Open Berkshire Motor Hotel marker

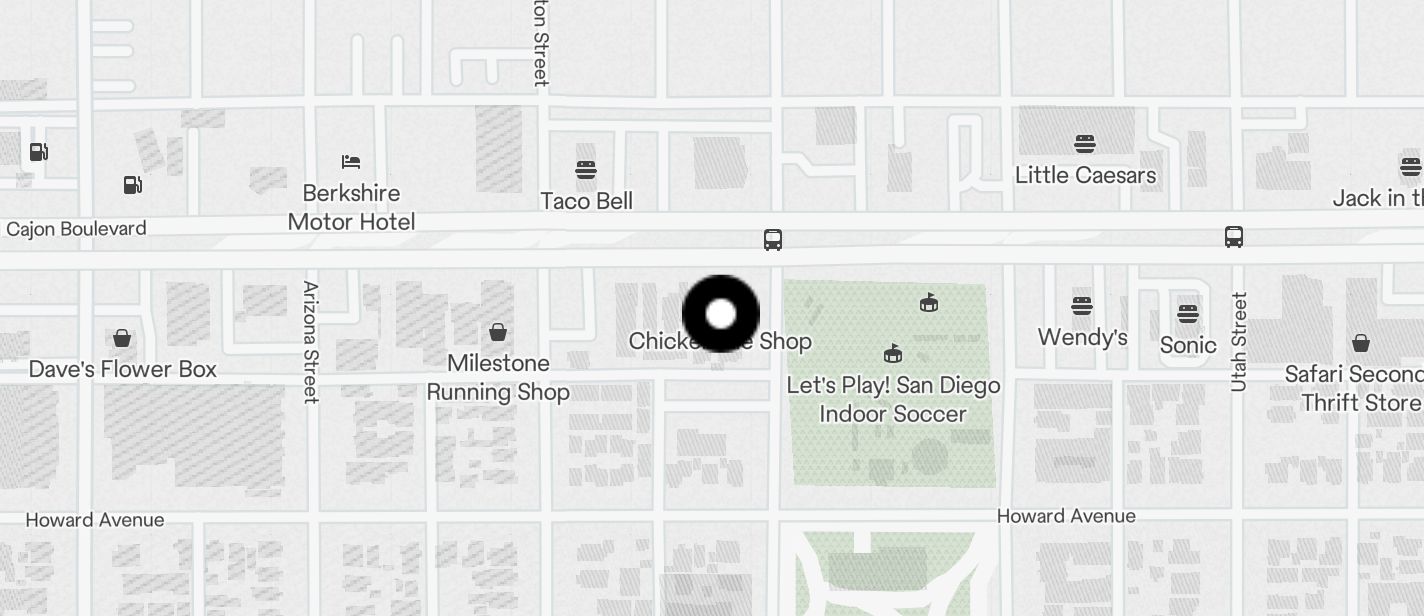click(351, 162)
